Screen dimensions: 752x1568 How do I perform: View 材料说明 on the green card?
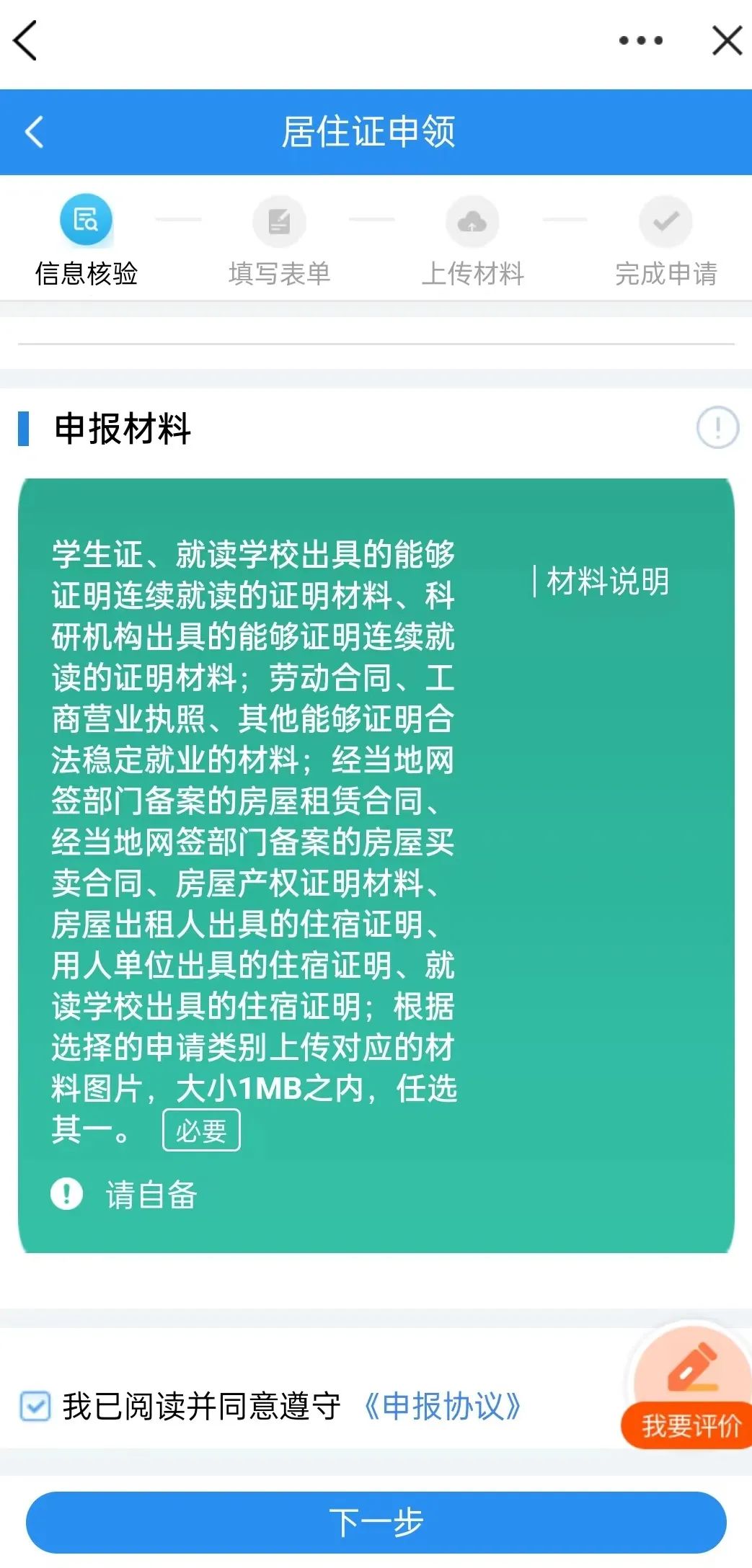(606, 582)
